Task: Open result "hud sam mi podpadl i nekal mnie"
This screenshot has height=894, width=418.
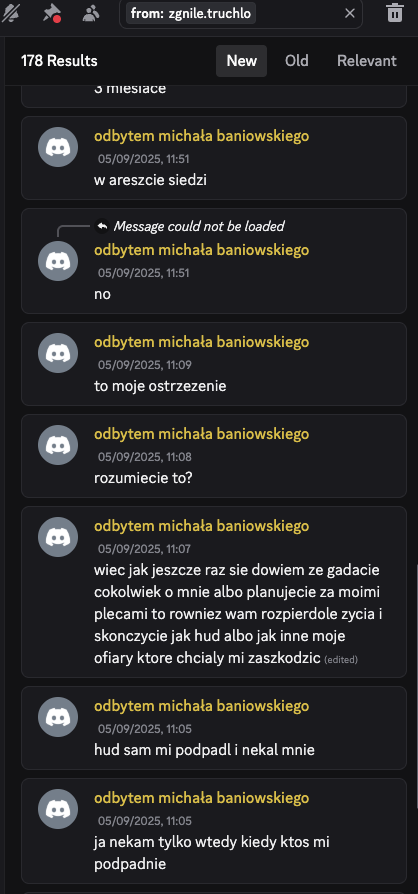Action: pos(214,728)
